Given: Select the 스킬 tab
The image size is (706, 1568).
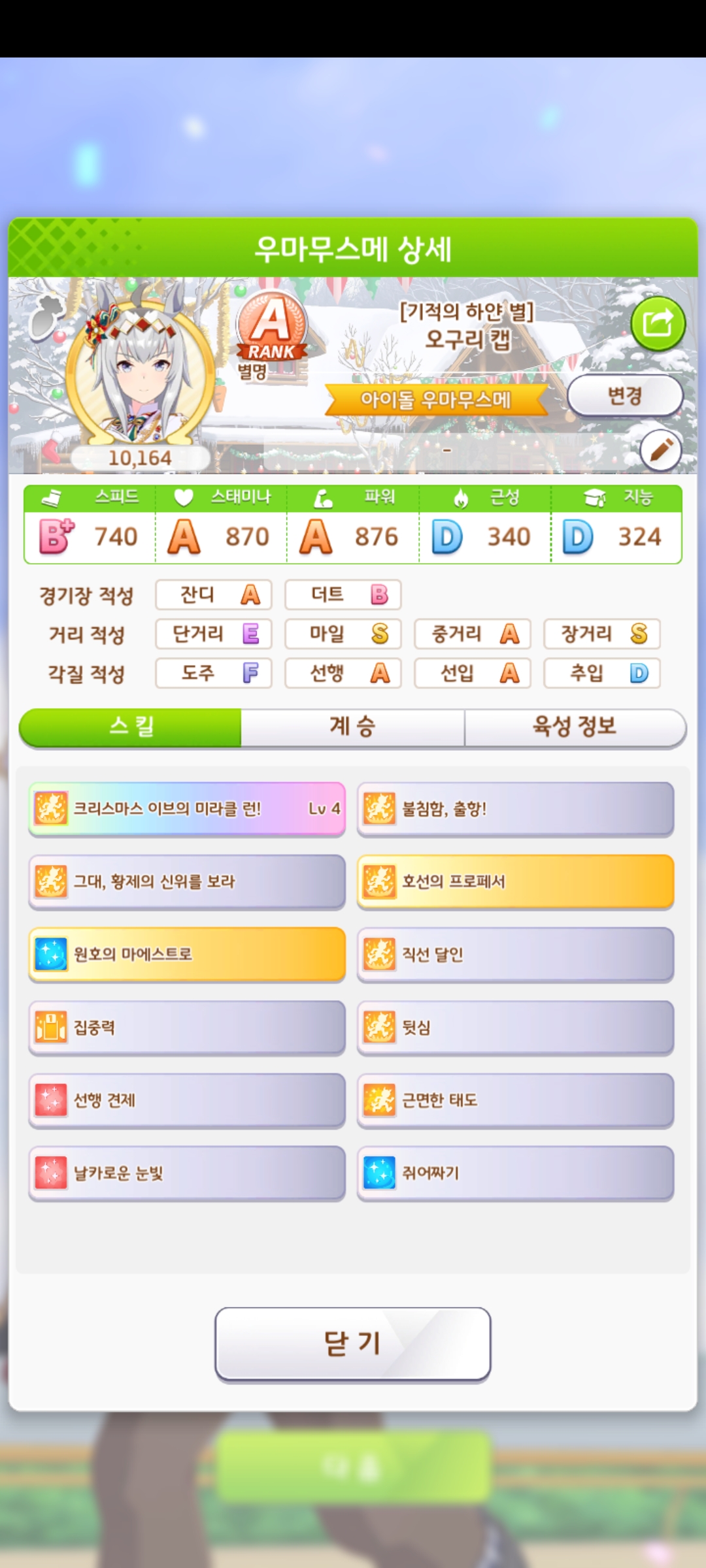Looking at the screenshot, I should coord(131,727).
